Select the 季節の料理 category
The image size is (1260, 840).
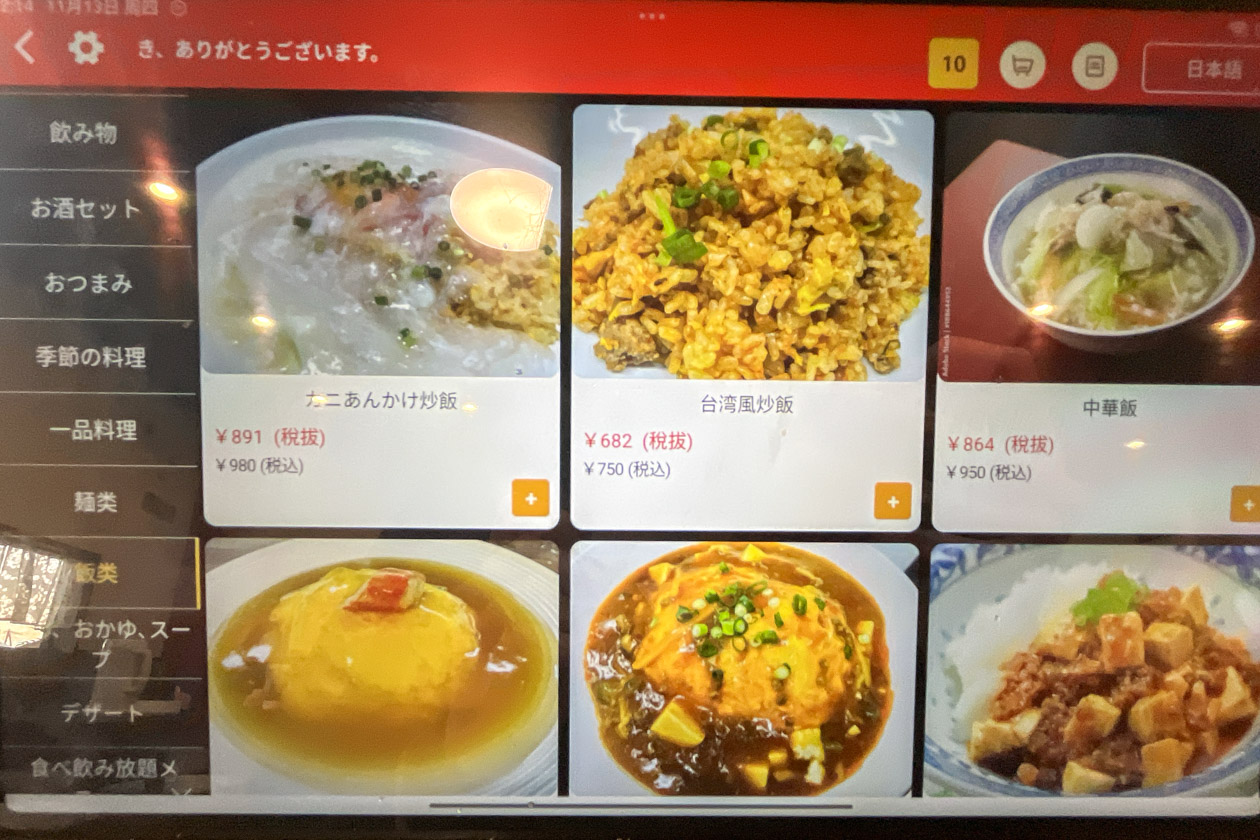coord(90,357)
